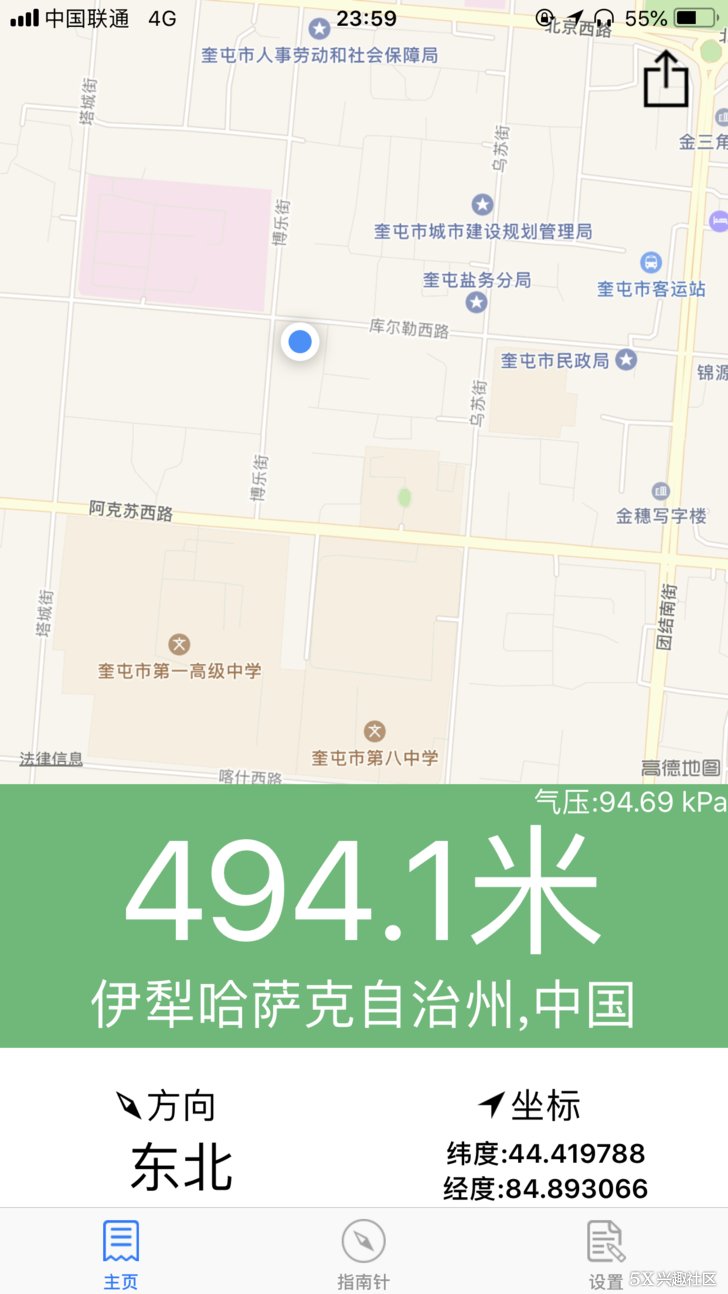Select the 主页 tab
This screenshot has height=1294, width=728.
[x=121, y=1255]
